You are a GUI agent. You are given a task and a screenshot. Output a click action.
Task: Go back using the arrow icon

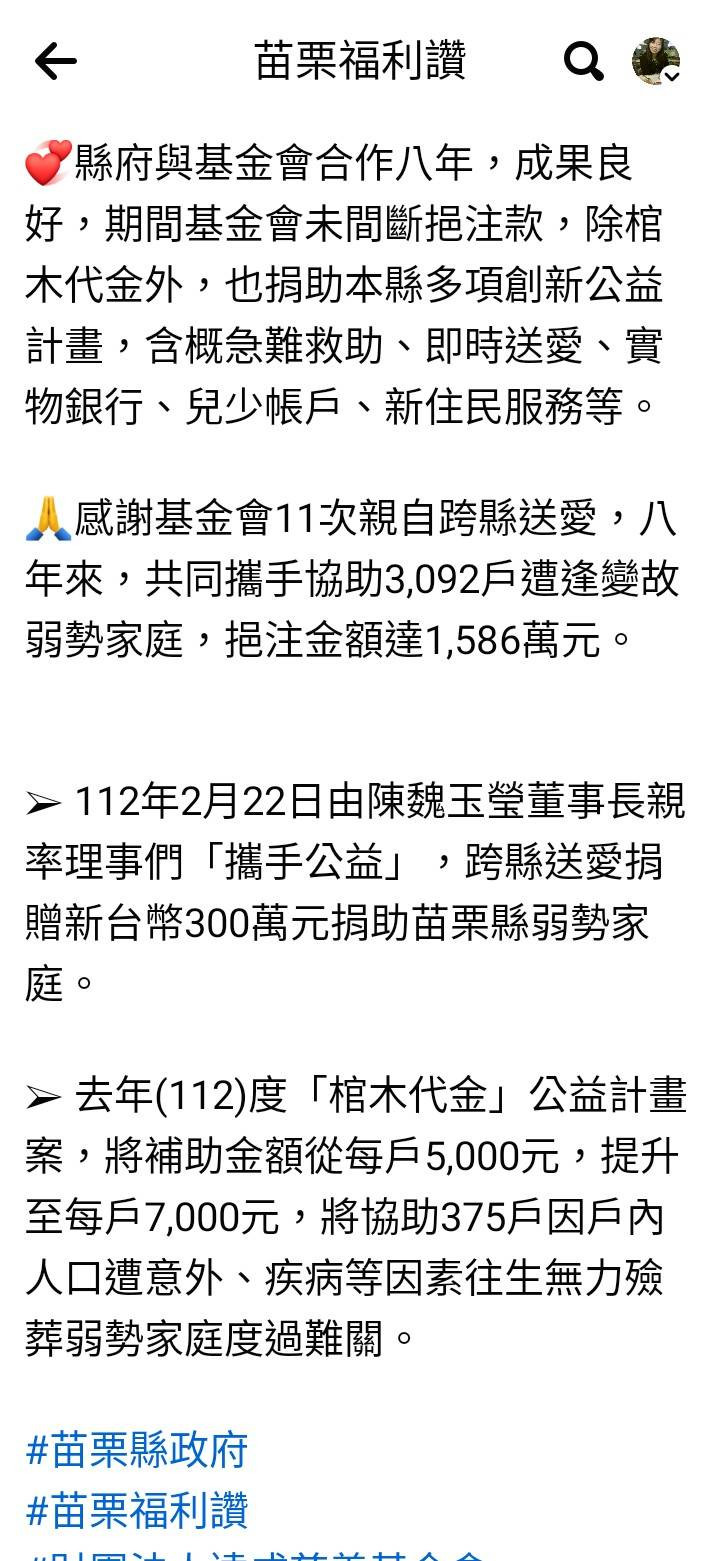coord(56,62)
